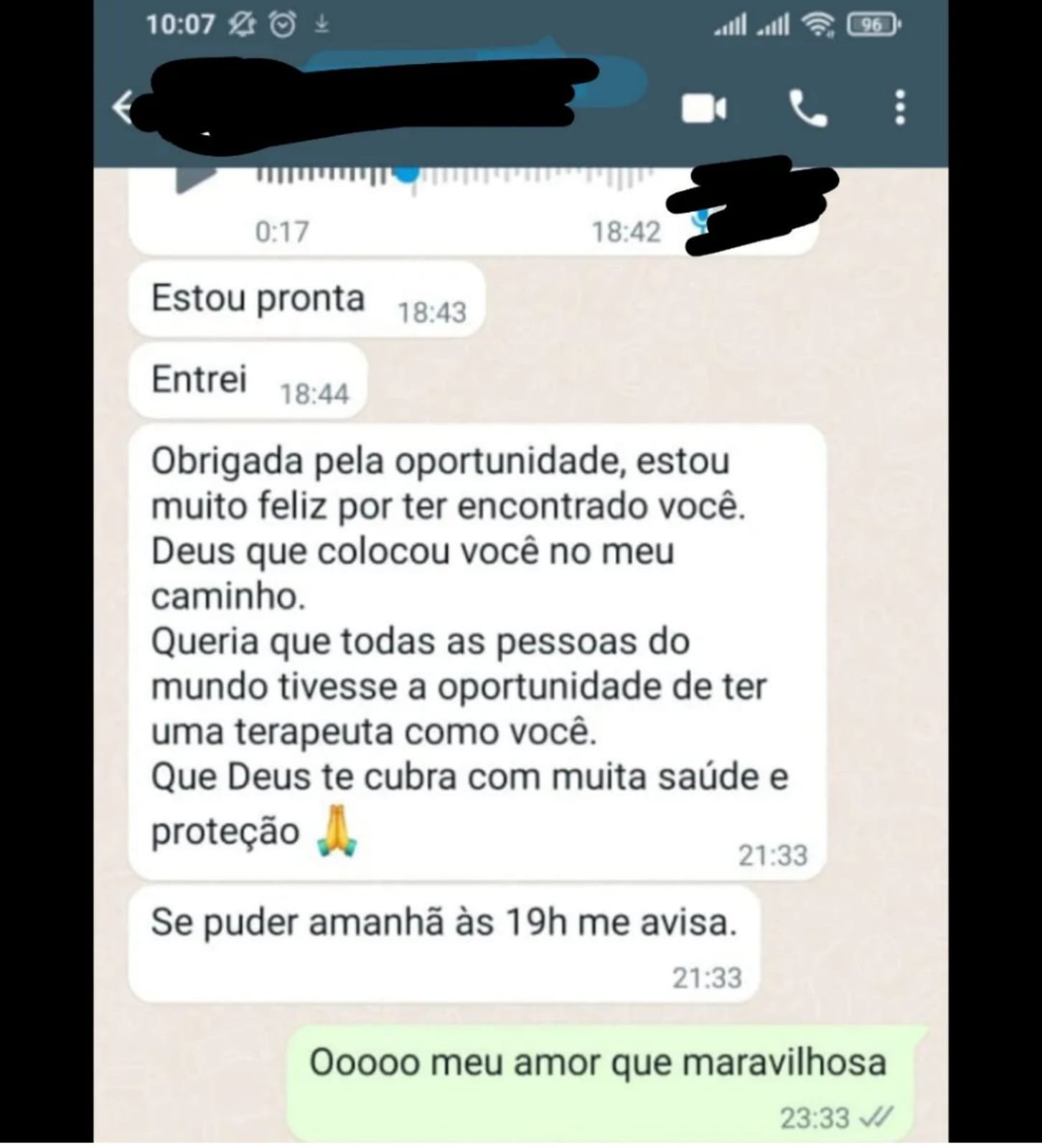Start a voice call with this contact
This screenshot has height=1148, width=1042.
point(808,109)
